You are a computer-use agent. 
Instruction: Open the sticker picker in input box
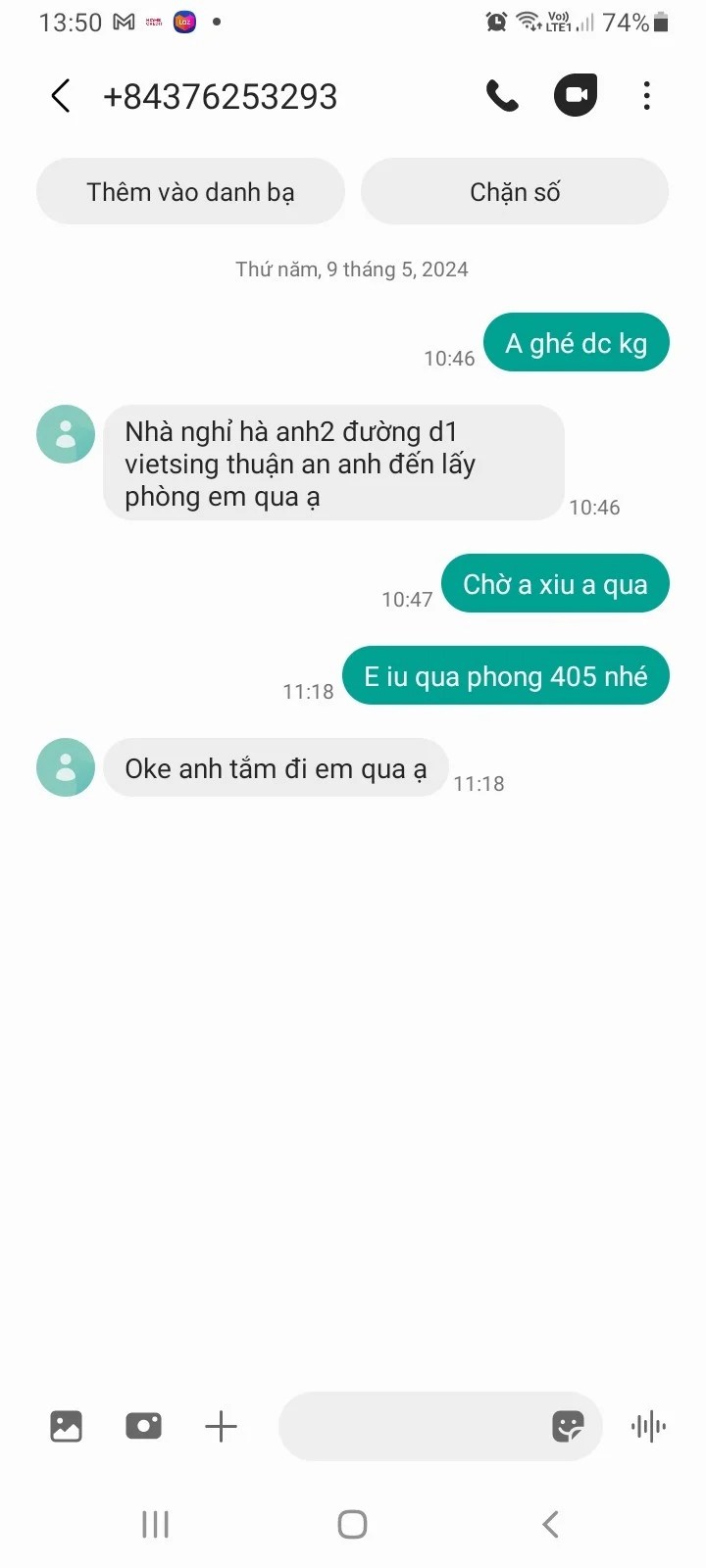coord(568,1426)
